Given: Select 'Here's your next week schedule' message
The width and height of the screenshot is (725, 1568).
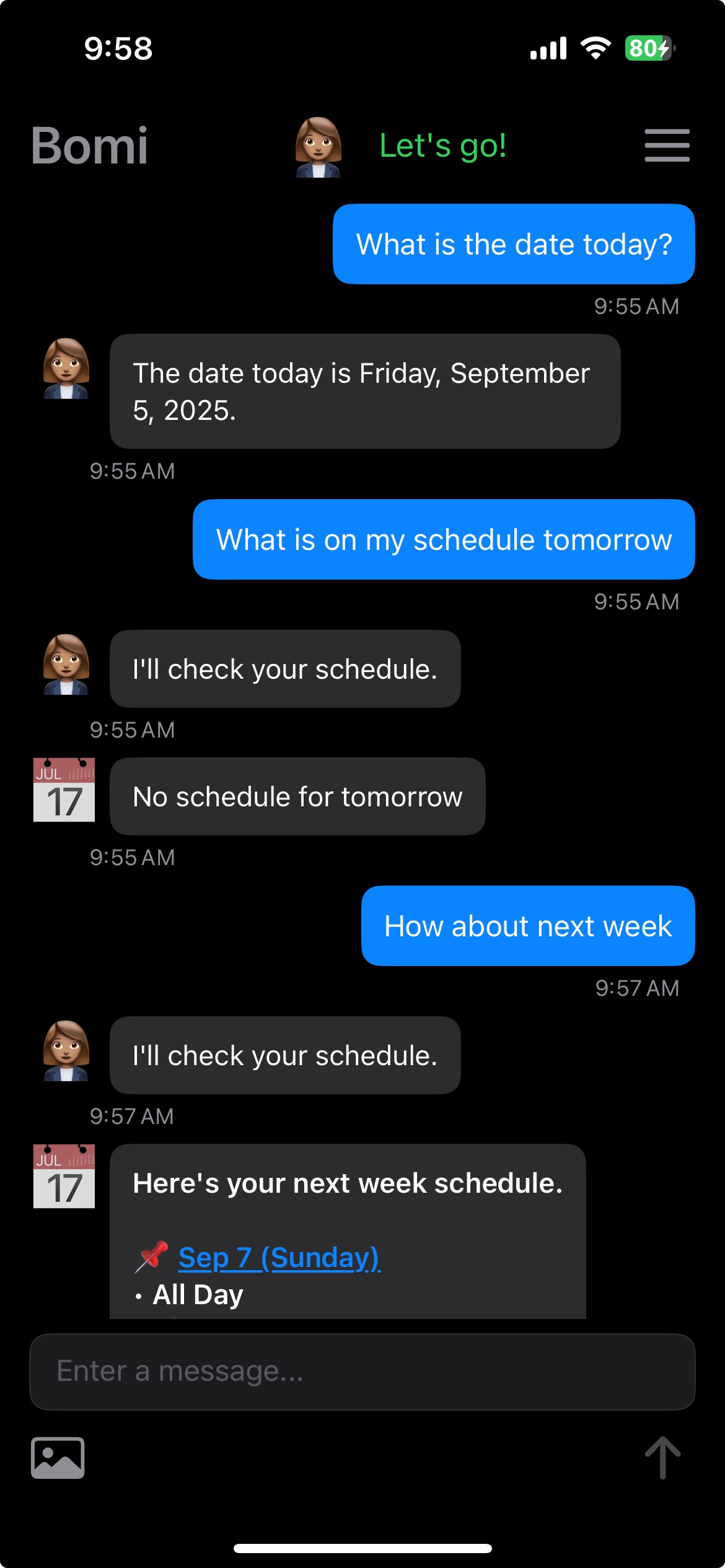Looking at the screenshot, I should (x=347, y=1183).
